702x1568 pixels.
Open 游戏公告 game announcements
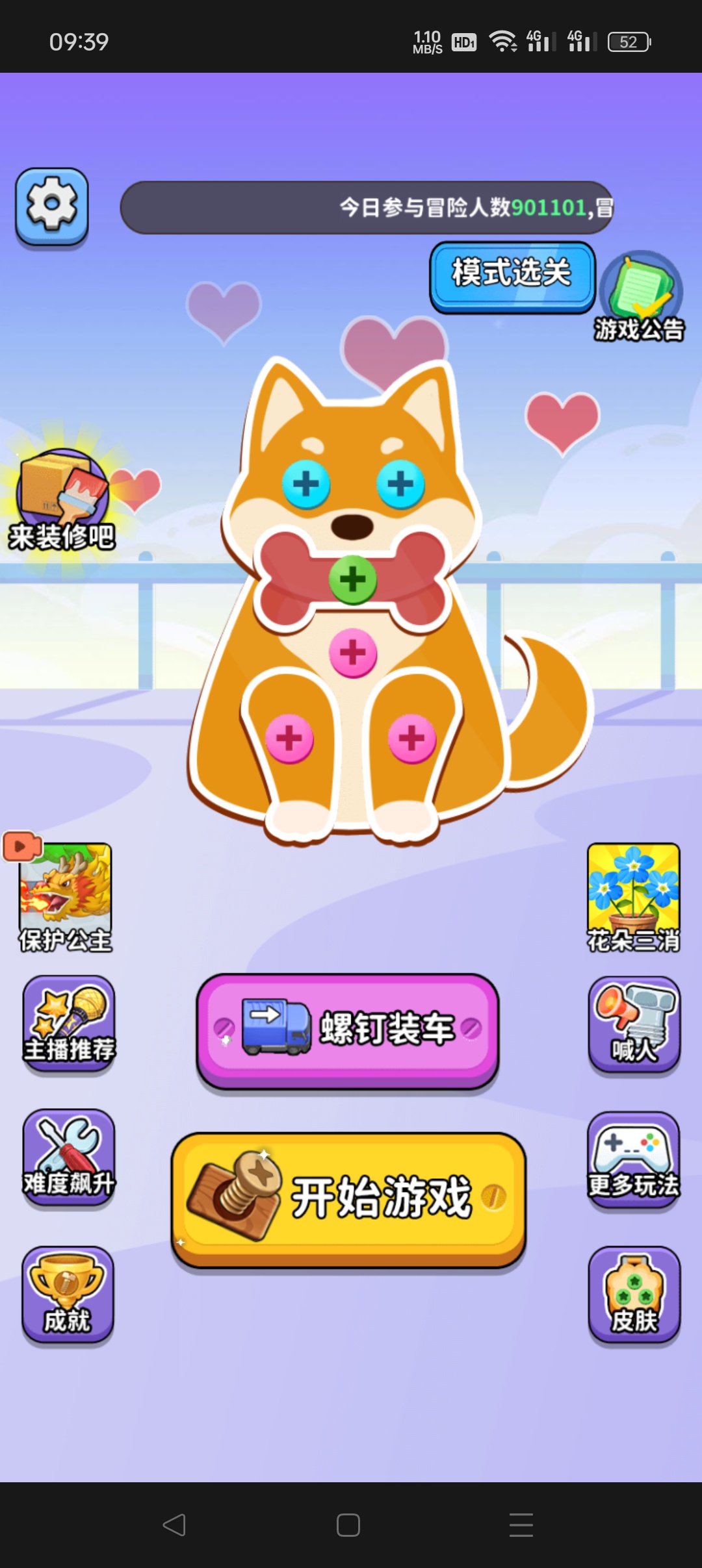[x=640, y=296]
